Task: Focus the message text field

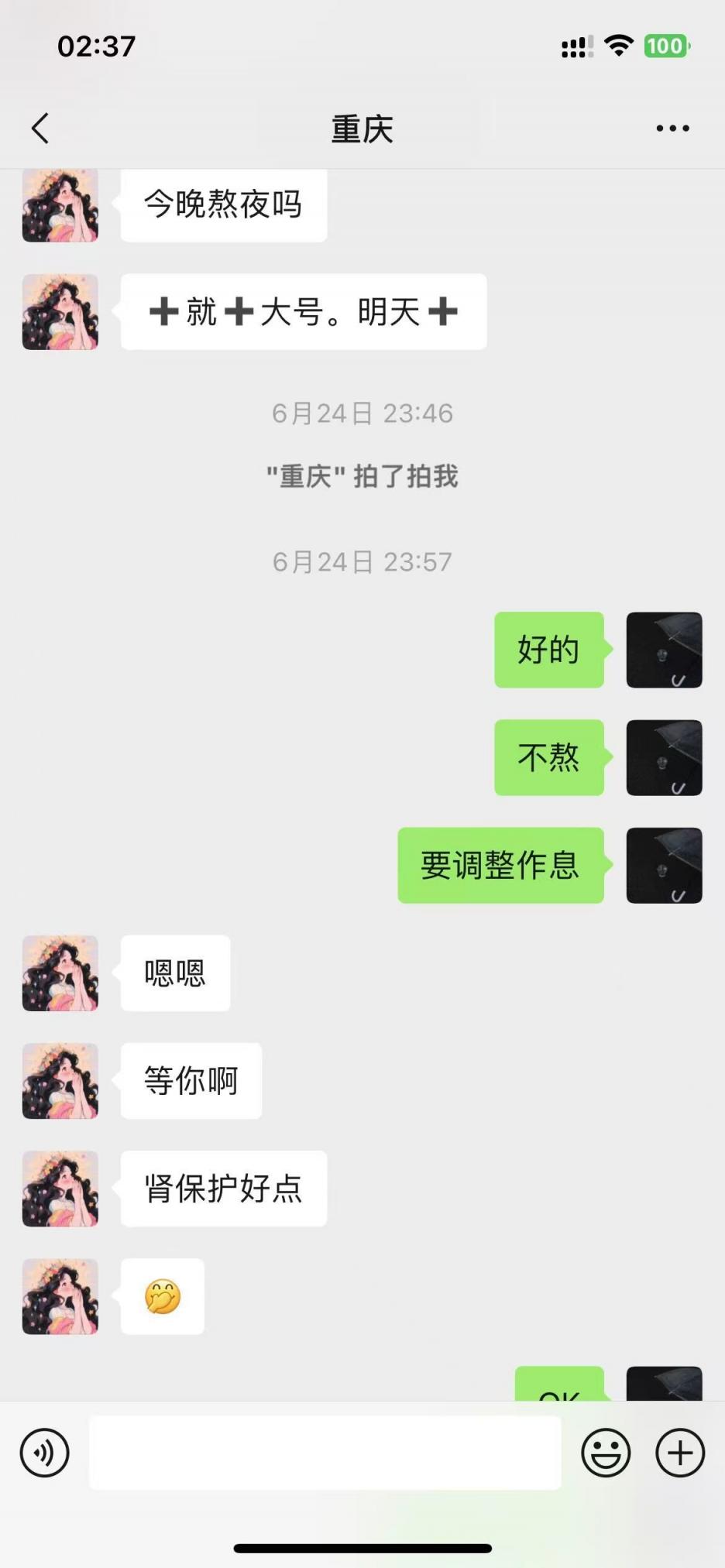Action: click(325, 1453)
